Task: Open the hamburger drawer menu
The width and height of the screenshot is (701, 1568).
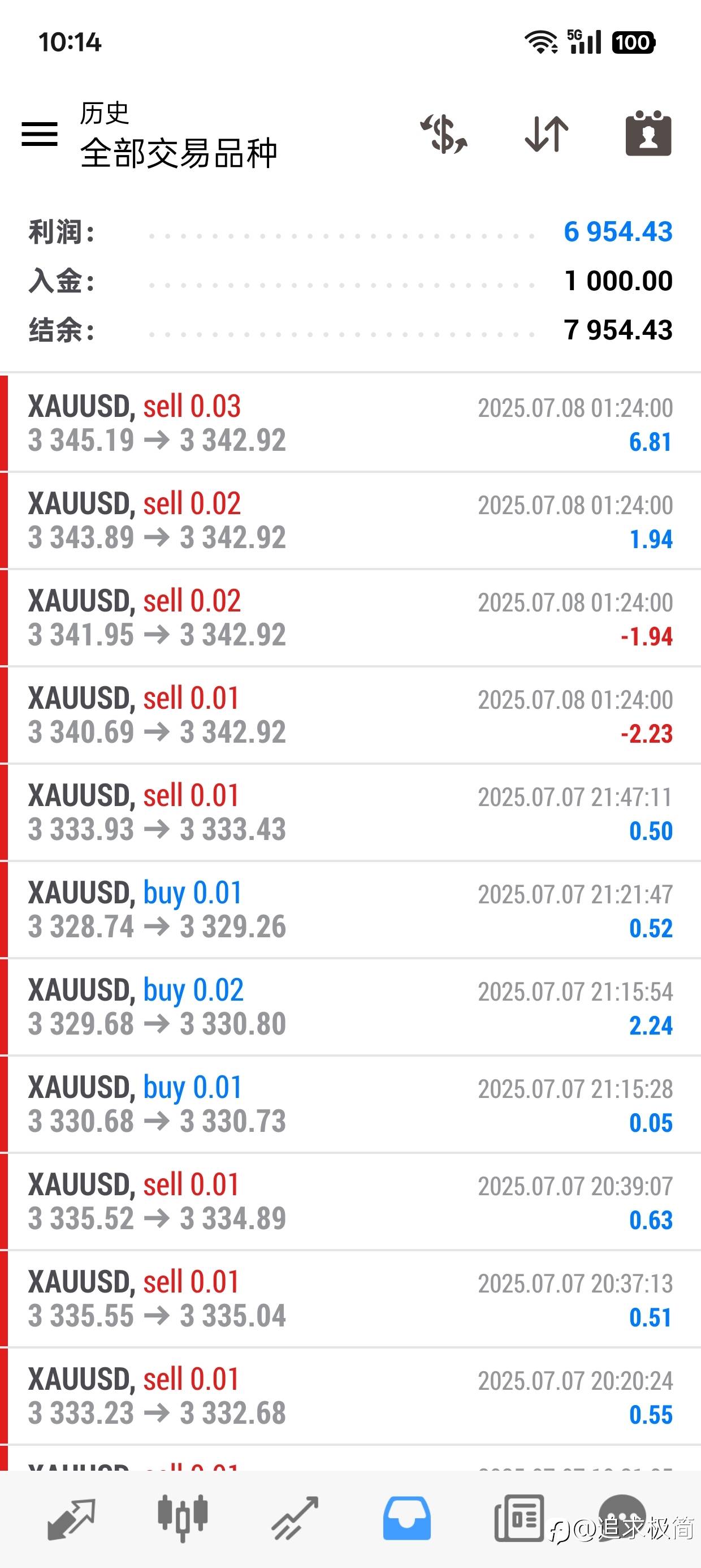Action: 40,134
